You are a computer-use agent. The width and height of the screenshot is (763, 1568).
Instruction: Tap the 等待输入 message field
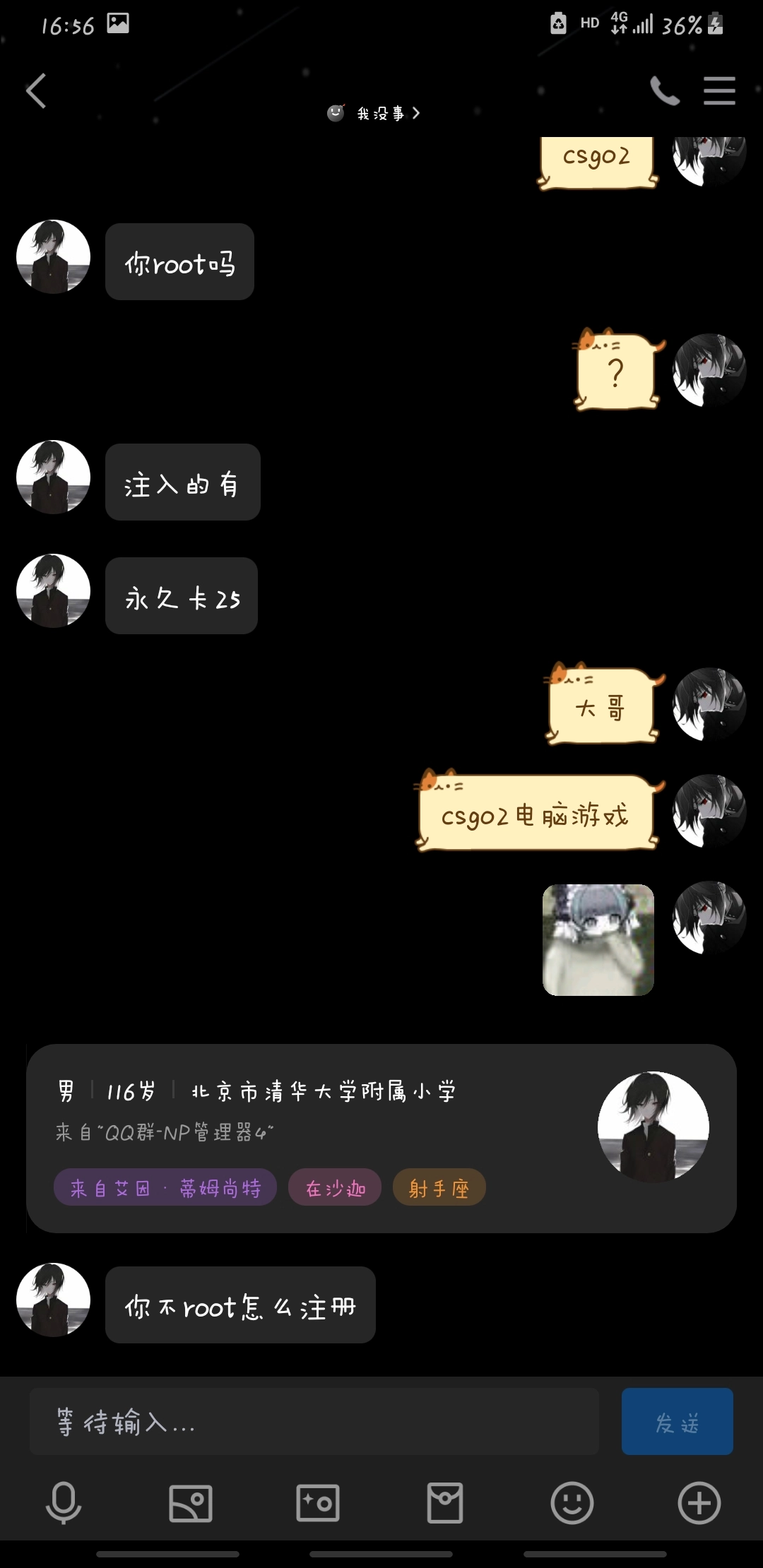point(314,1421)
